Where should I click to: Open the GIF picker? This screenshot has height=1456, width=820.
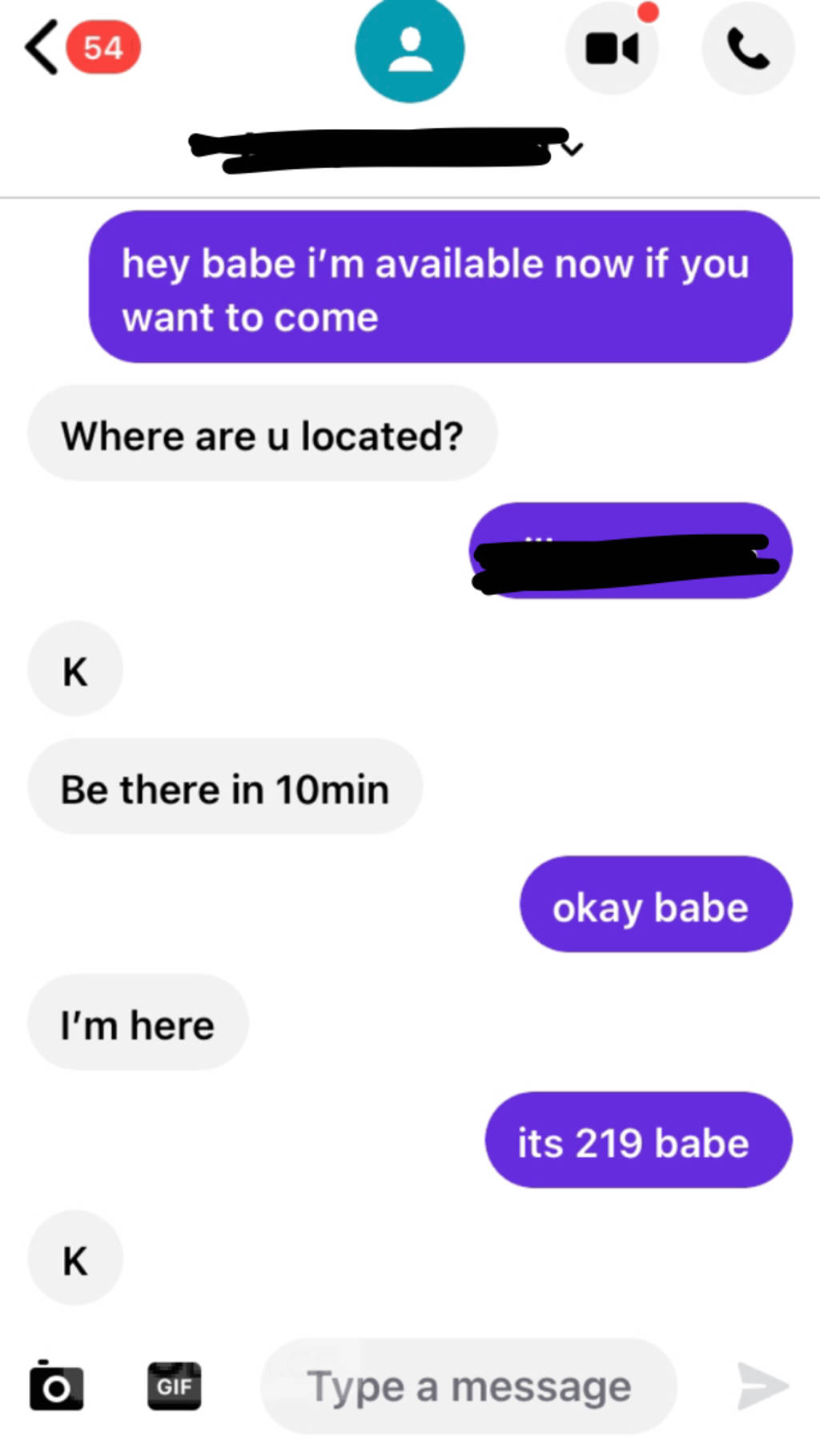point(174,1386)
